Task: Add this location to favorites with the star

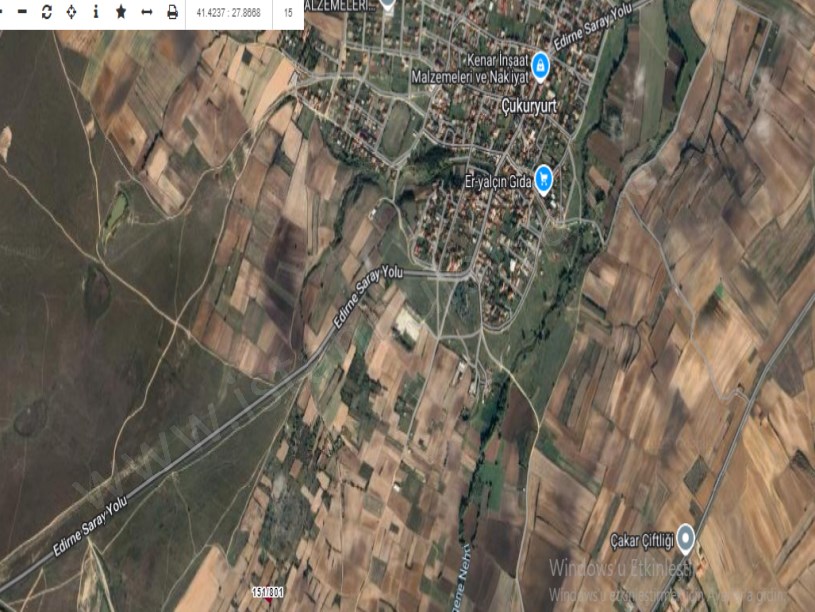Action: (x=121, y=12)
